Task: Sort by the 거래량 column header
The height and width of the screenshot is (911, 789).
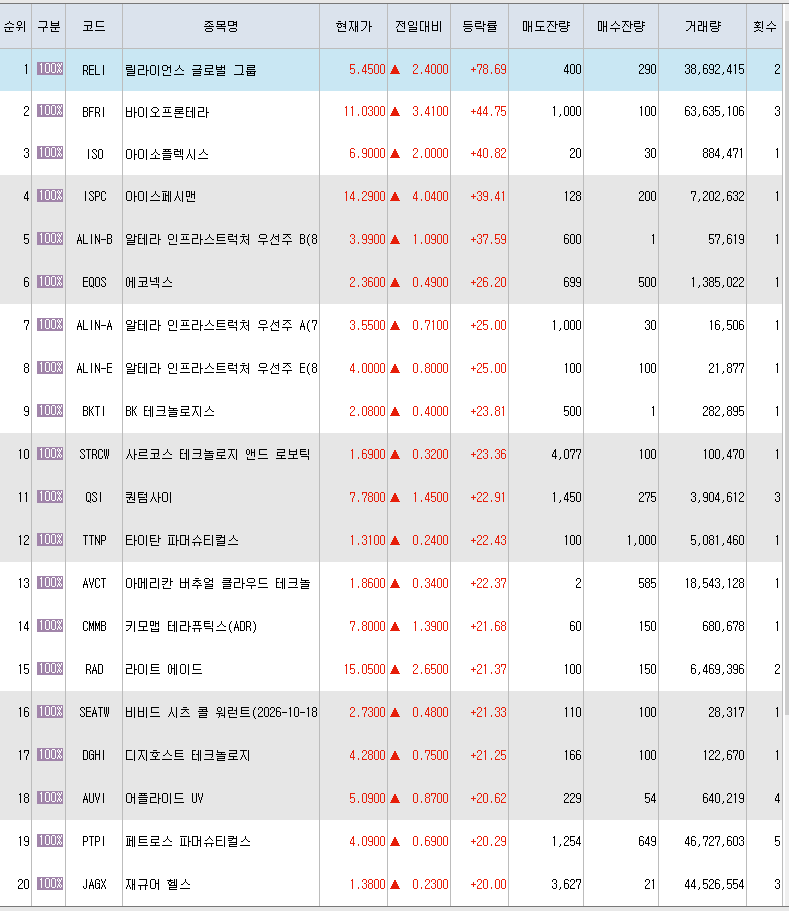Action: tap(703, 26)
